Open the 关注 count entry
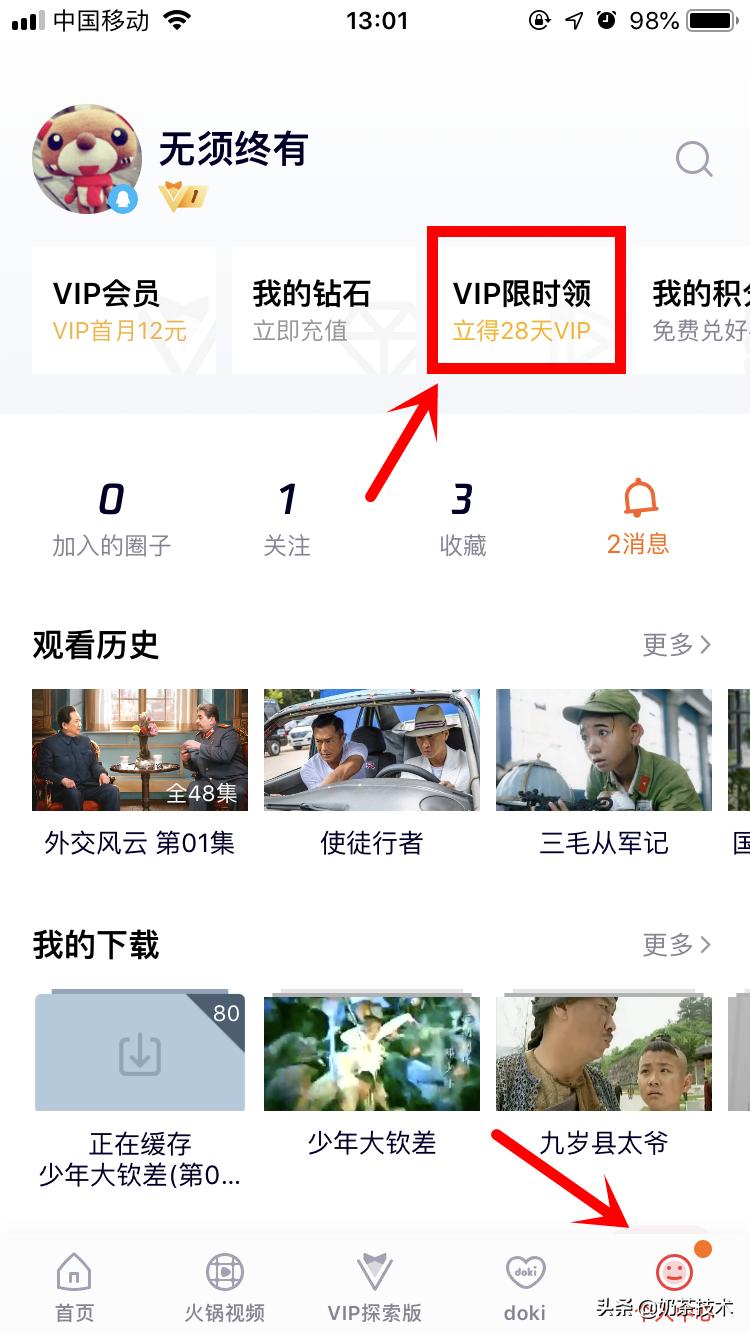This screenshot has height=1334, width=750. pos(287,515)
